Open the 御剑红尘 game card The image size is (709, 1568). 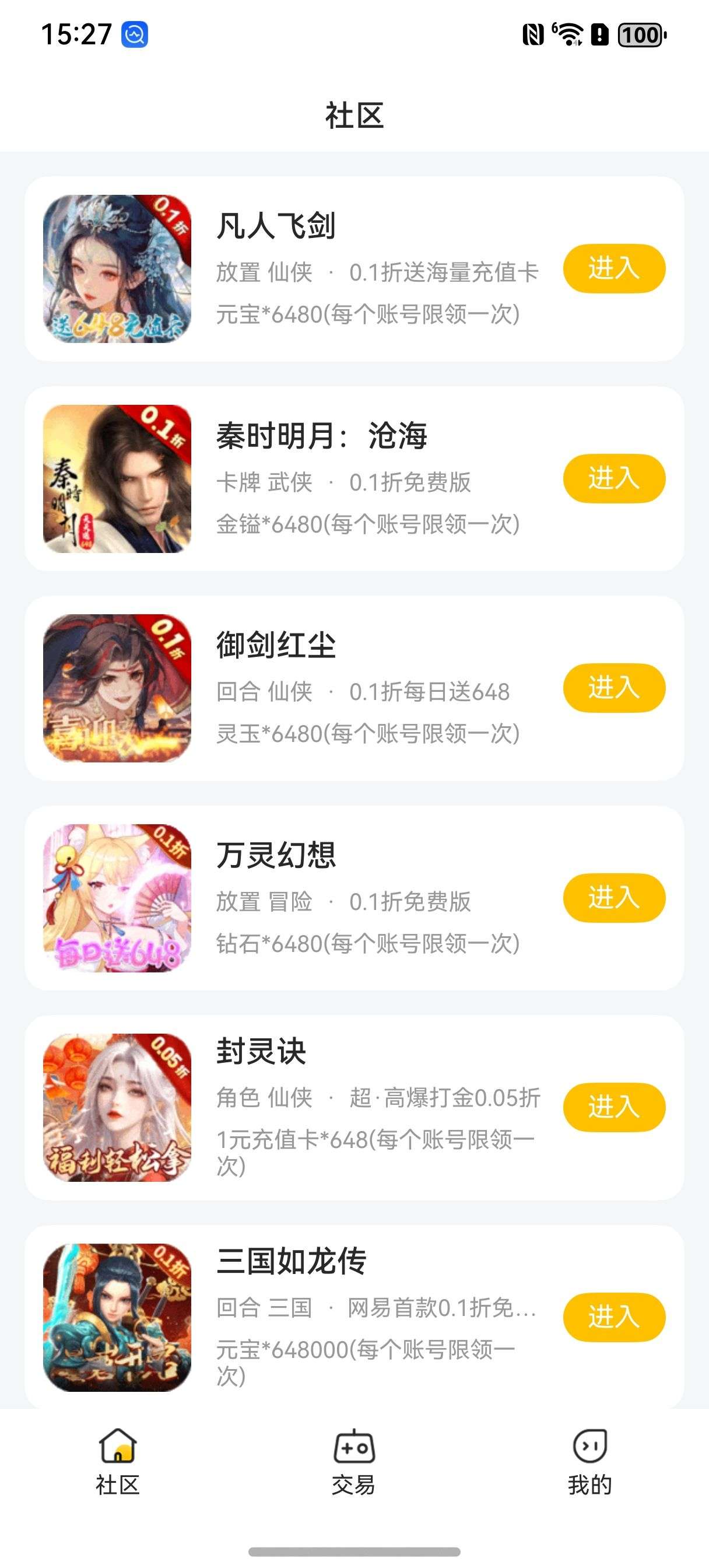(x=354, y=688)
